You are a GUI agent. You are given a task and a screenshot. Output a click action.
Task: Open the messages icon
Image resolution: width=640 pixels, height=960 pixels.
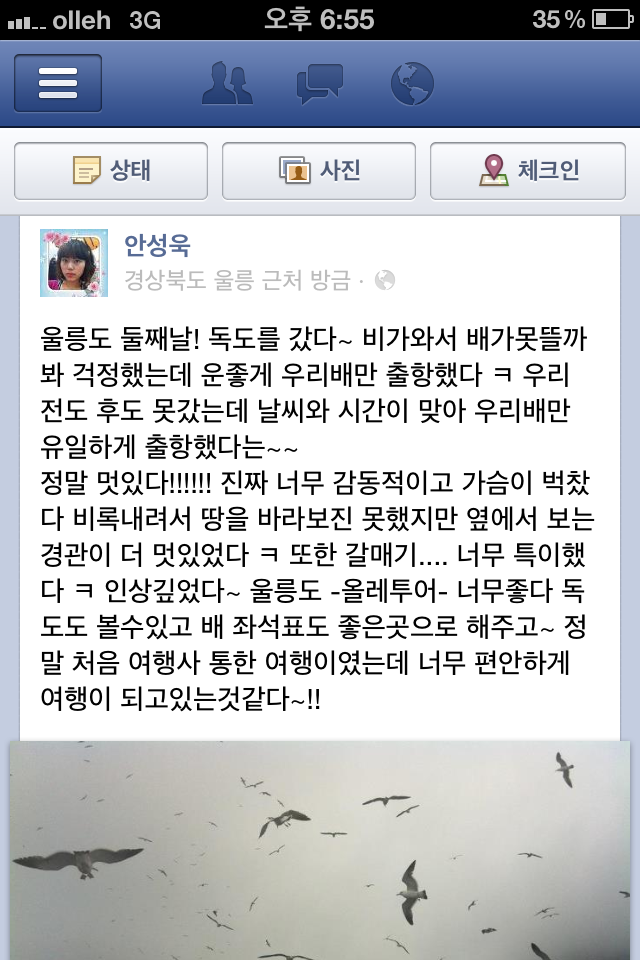coord(319,84)
